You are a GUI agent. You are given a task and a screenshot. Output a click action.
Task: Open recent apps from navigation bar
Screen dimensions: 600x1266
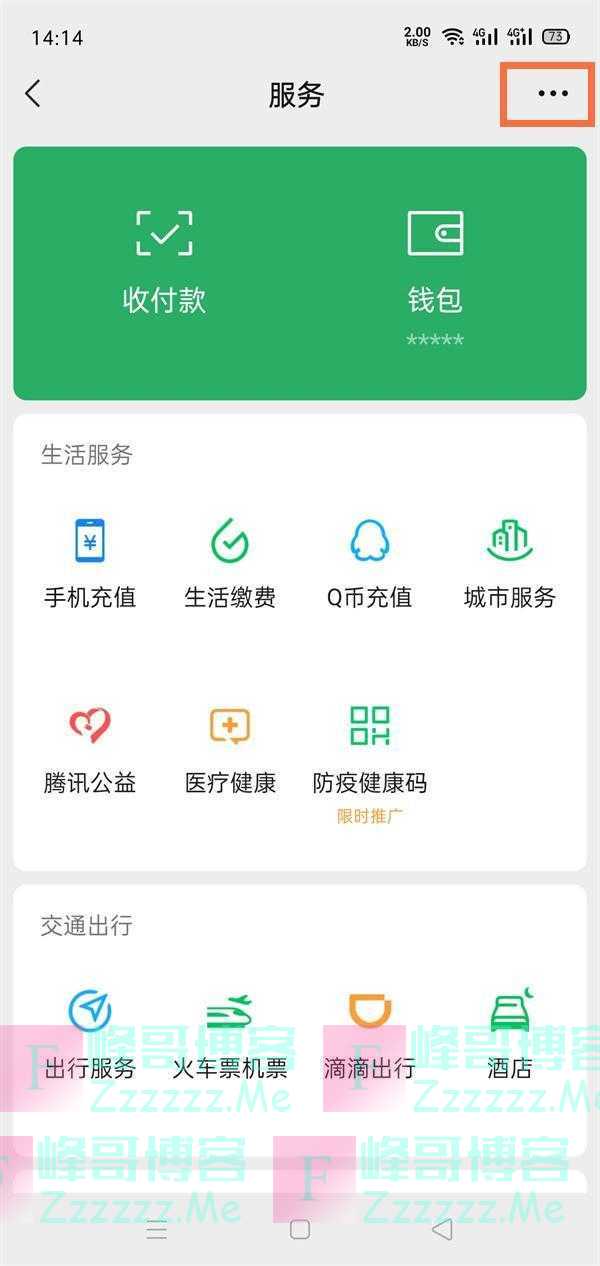[x=157, y=1230]
